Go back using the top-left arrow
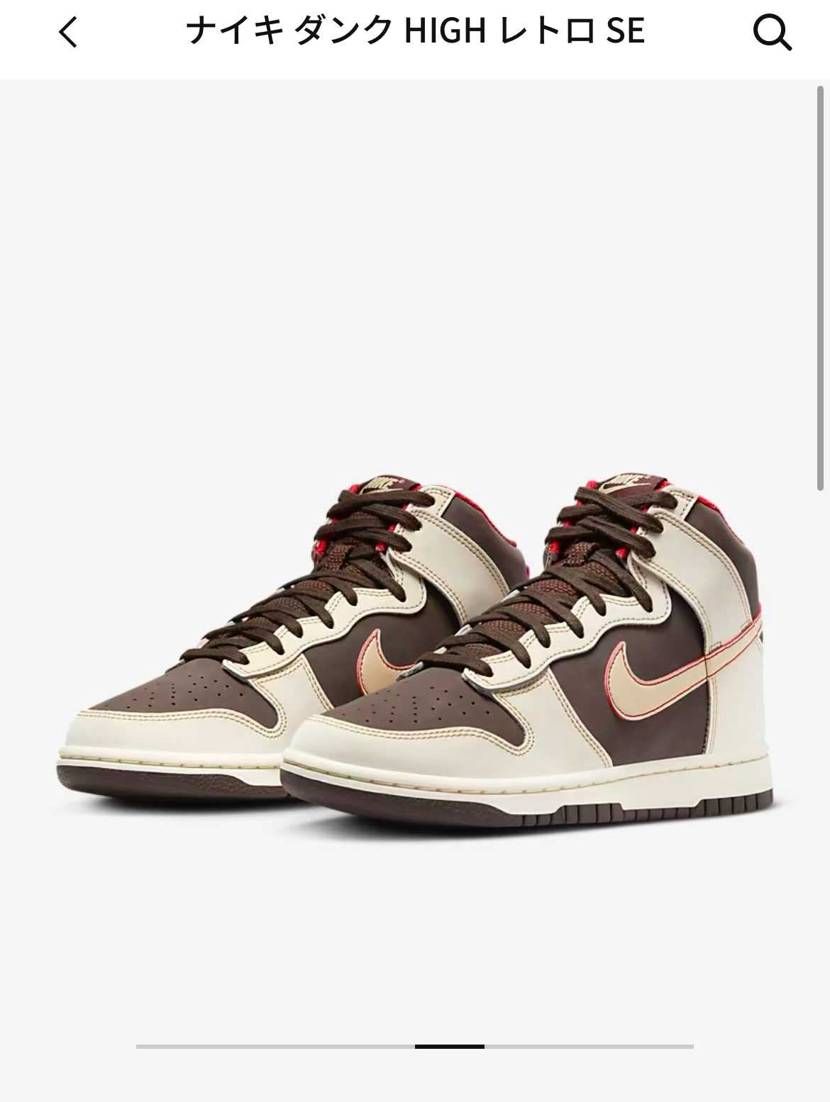Image resolution: width=830 pixels, height=1102 pixels. pos(67,33)
